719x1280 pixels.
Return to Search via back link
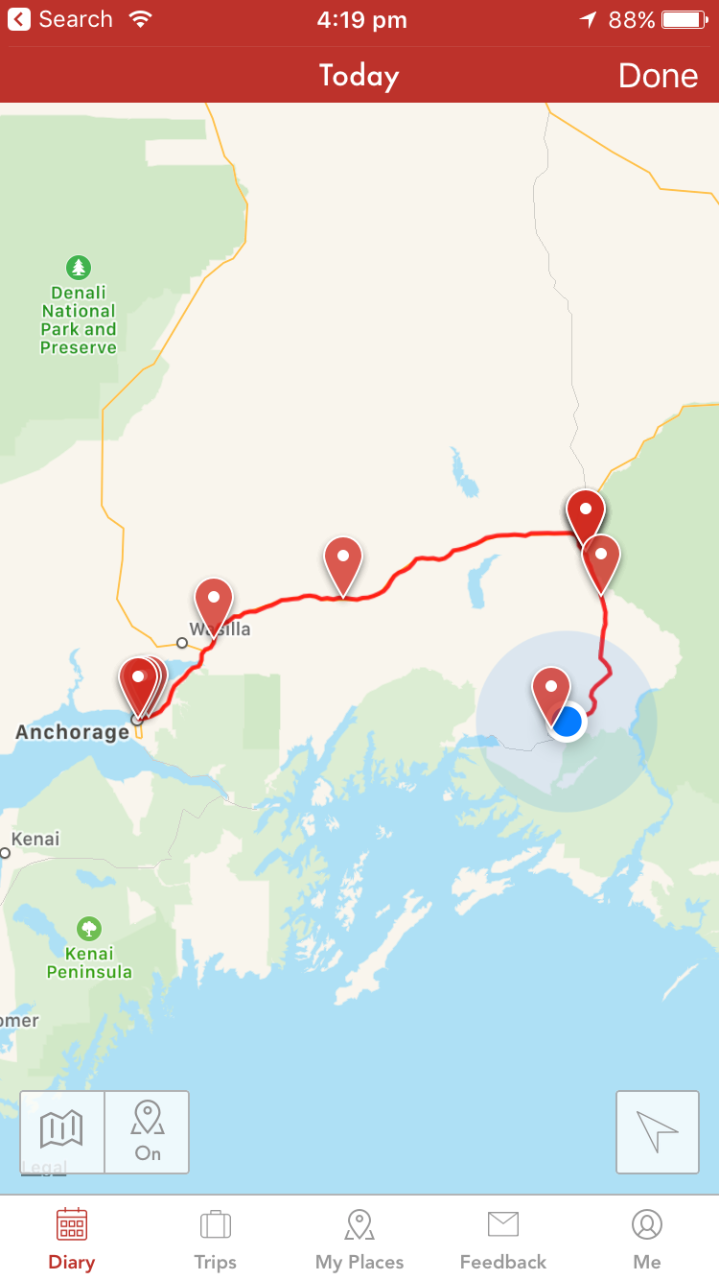click(x=60, y=19)
